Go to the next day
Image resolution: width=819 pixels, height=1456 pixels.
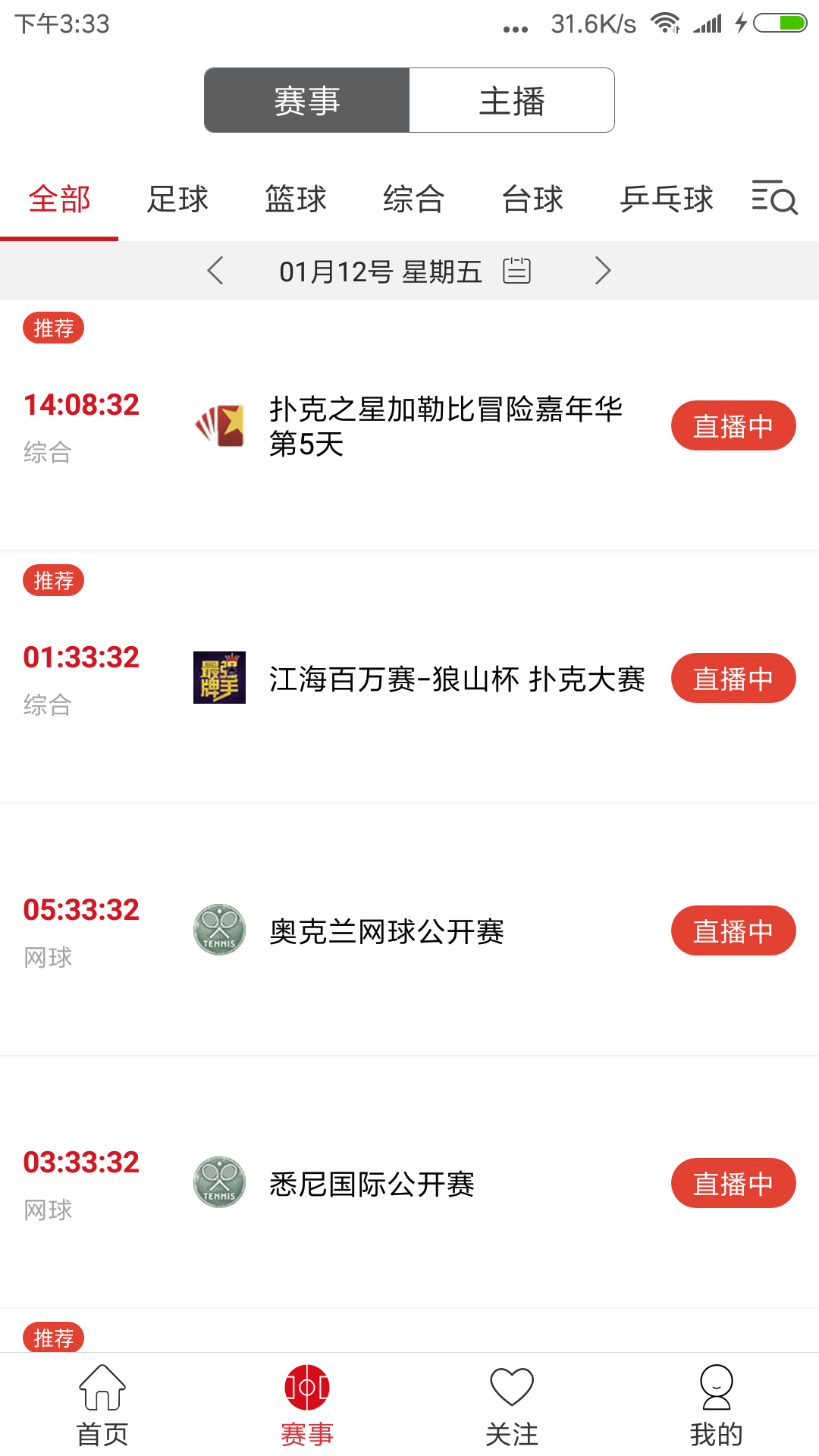pos(603,271)
